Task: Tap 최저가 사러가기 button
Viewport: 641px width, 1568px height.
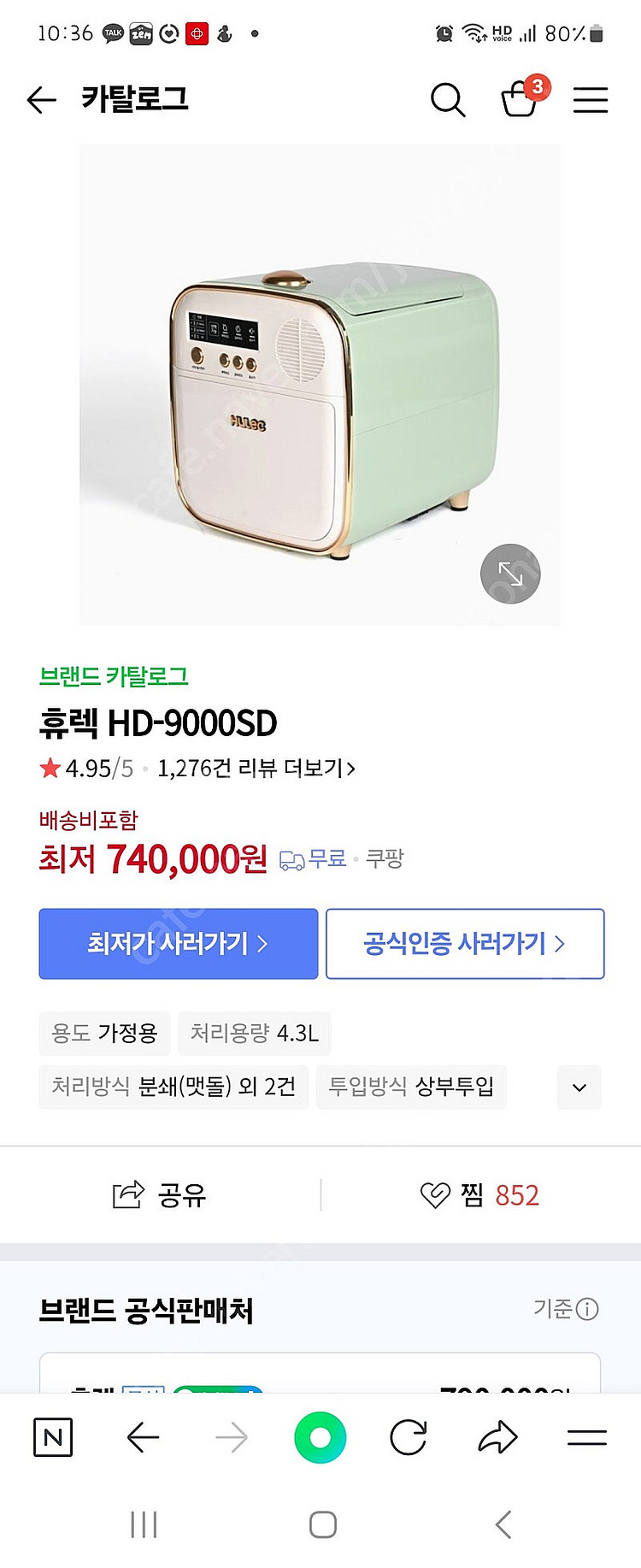Action: coord(178,944)
